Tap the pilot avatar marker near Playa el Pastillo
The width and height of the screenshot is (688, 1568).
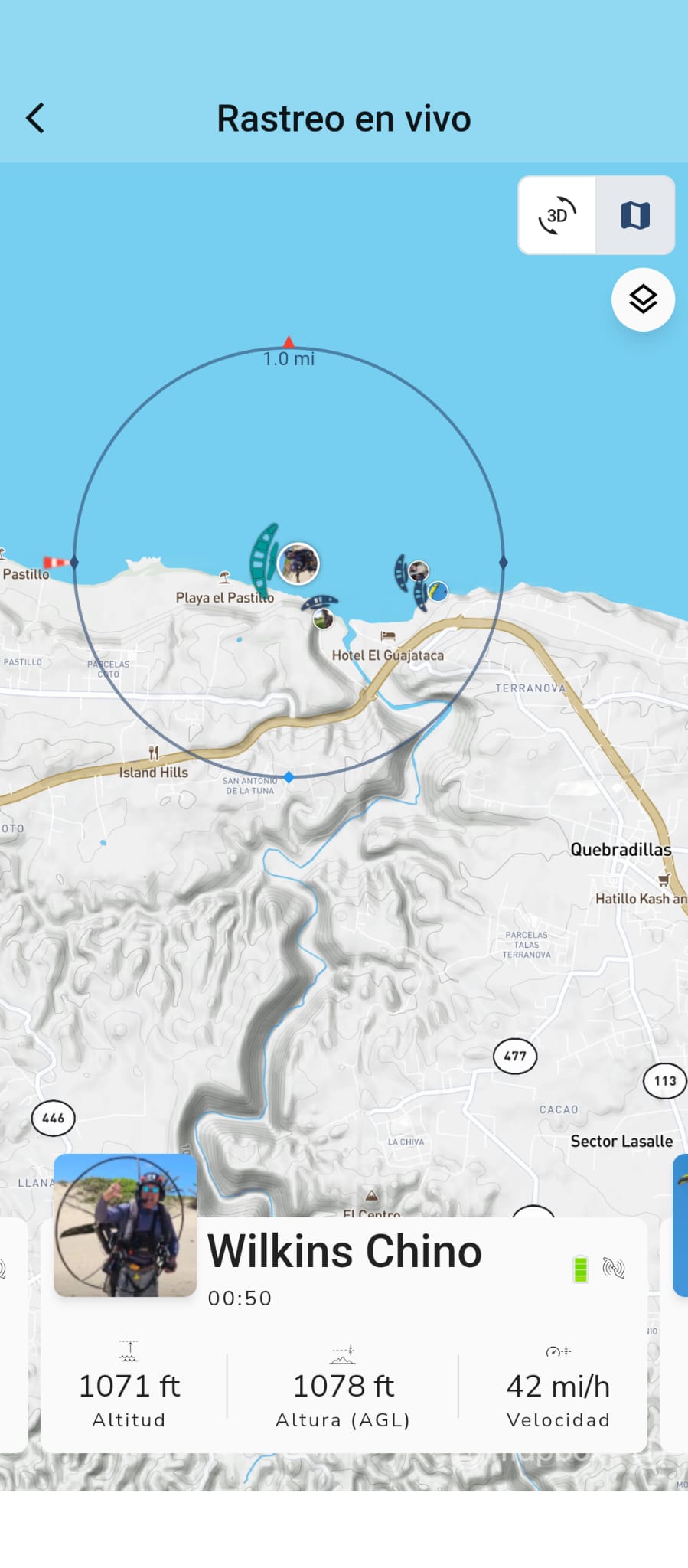(x=298, y=563)
